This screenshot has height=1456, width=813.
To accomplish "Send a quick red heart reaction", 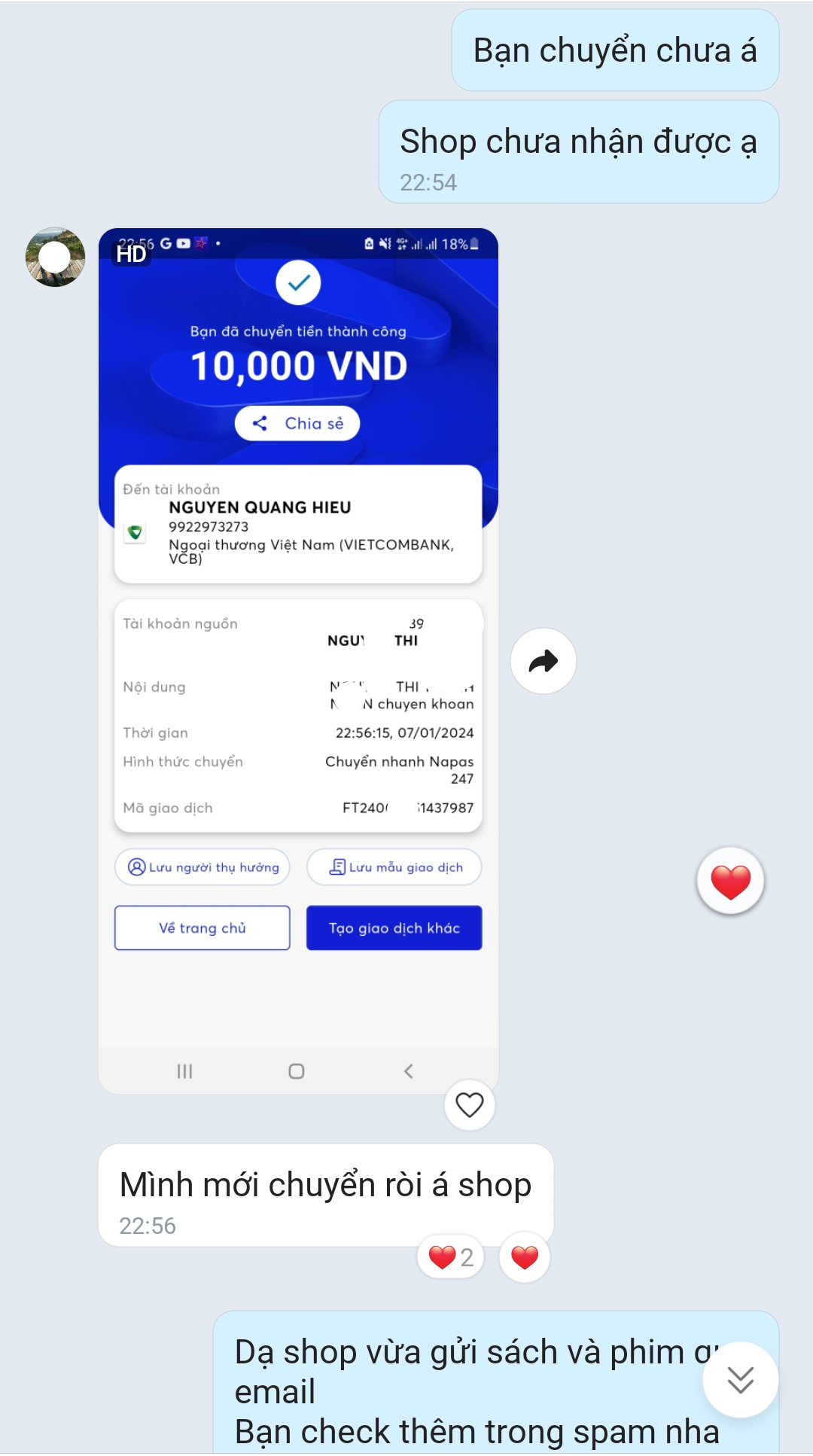I will [730, 881].
